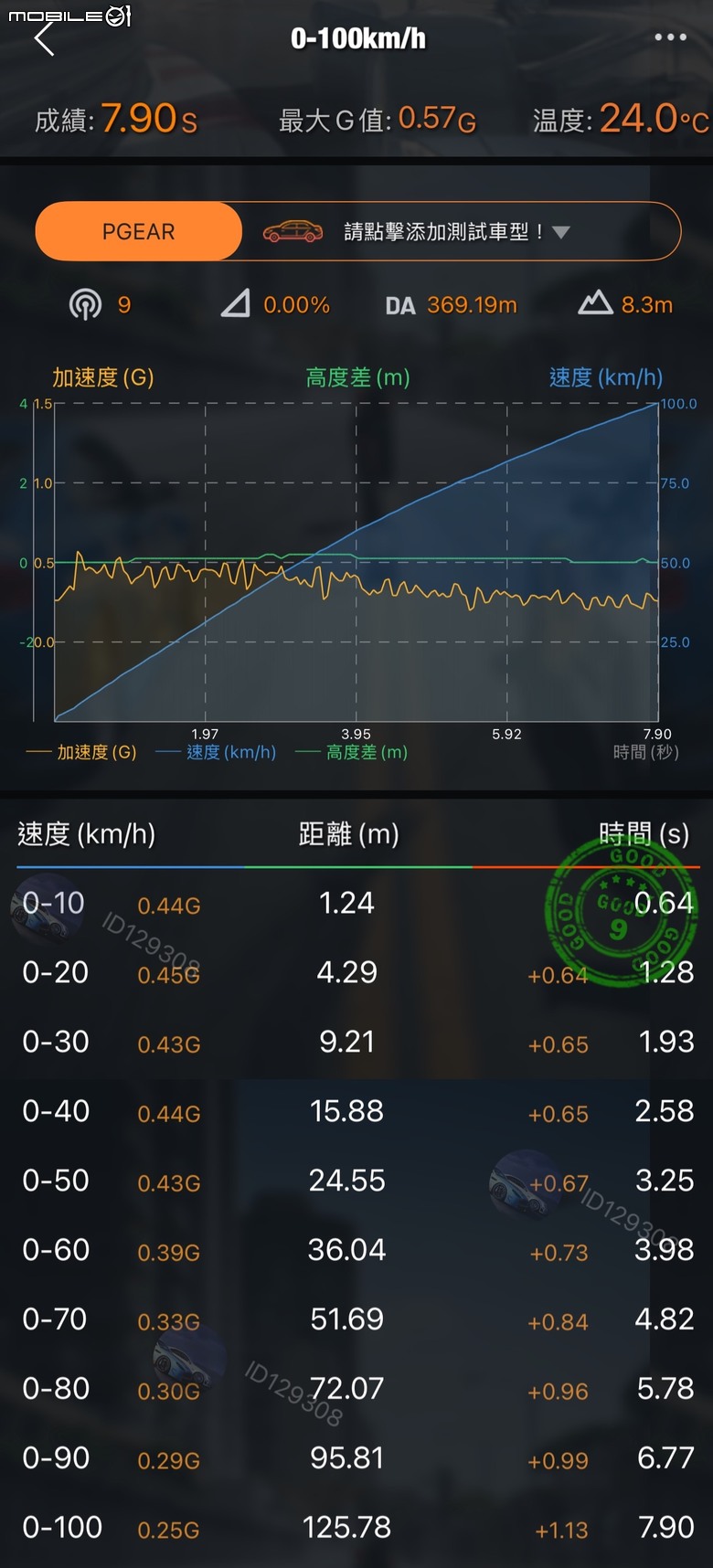Open the three-dot options menu

click(x=670, y=37)
